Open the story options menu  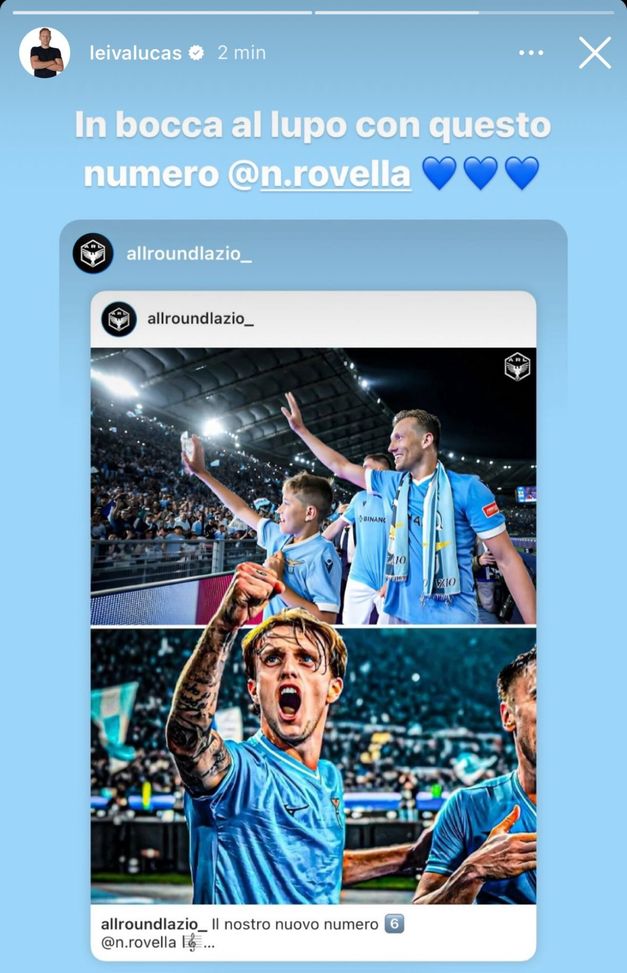pos(532,53)
